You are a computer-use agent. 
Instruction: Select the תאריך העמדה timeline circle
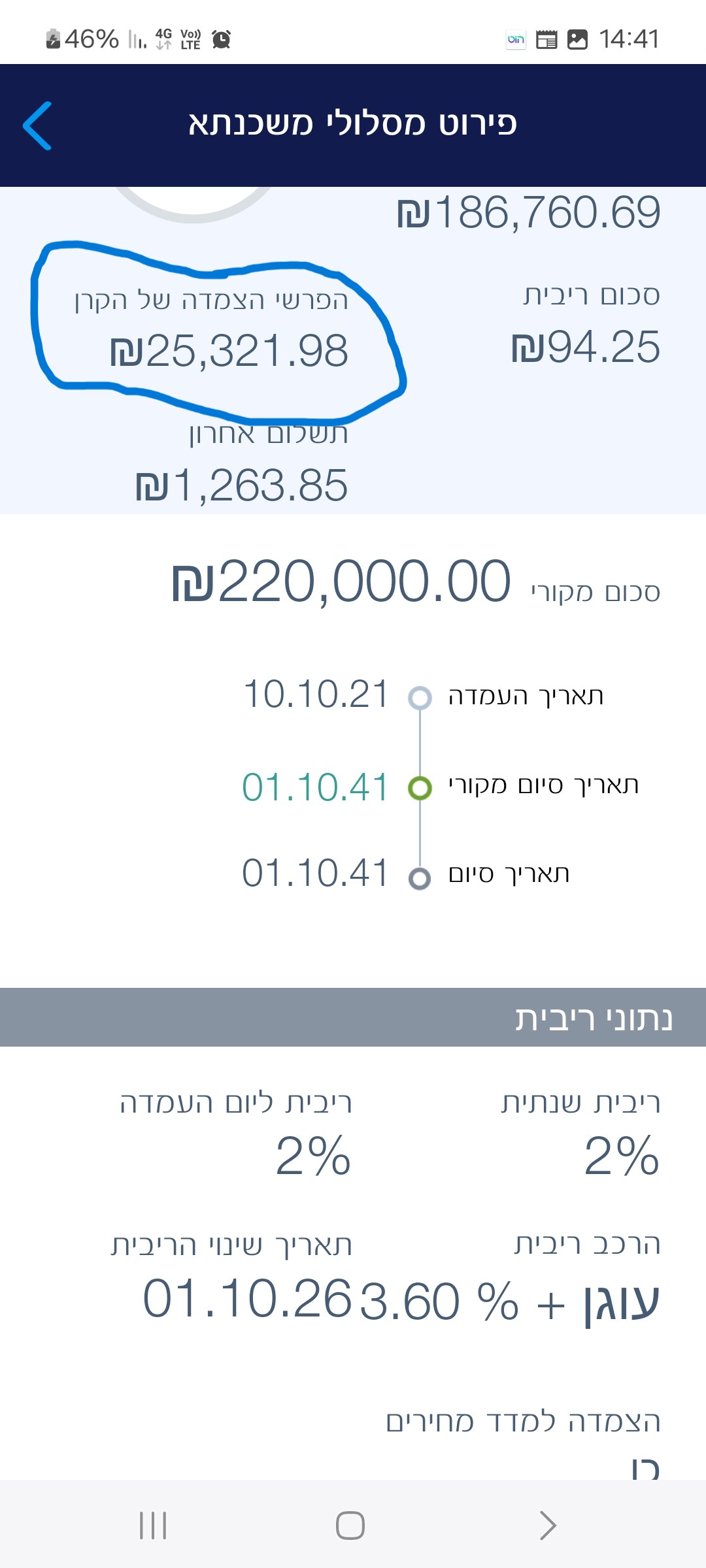coord(420,697)
